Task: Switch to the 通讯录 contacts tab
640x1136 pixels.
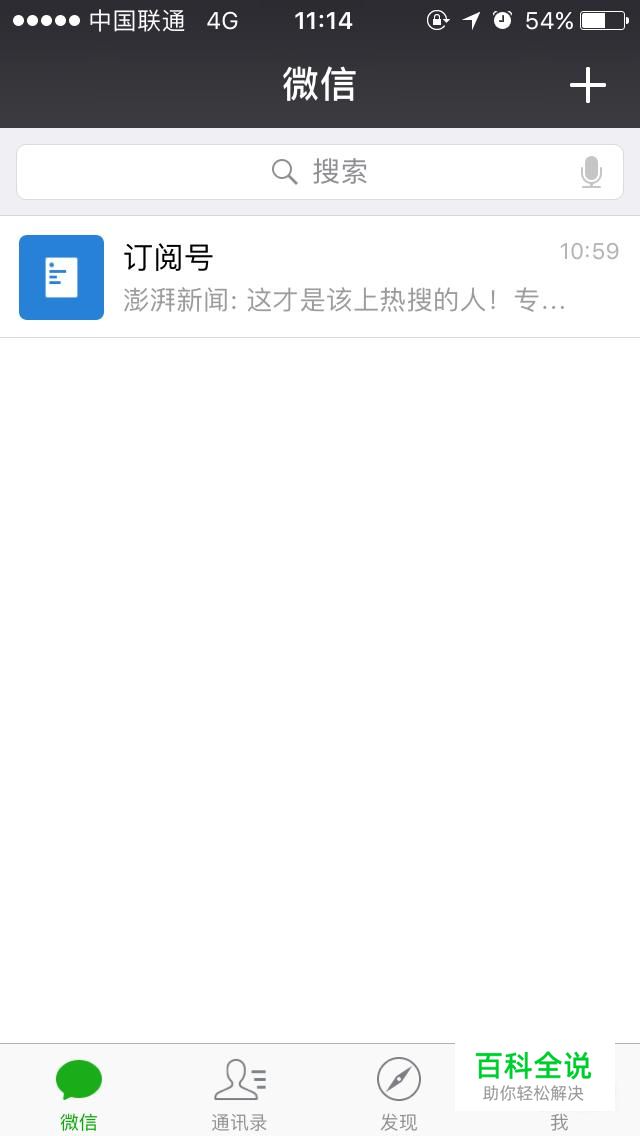Action: [239, 1094]
